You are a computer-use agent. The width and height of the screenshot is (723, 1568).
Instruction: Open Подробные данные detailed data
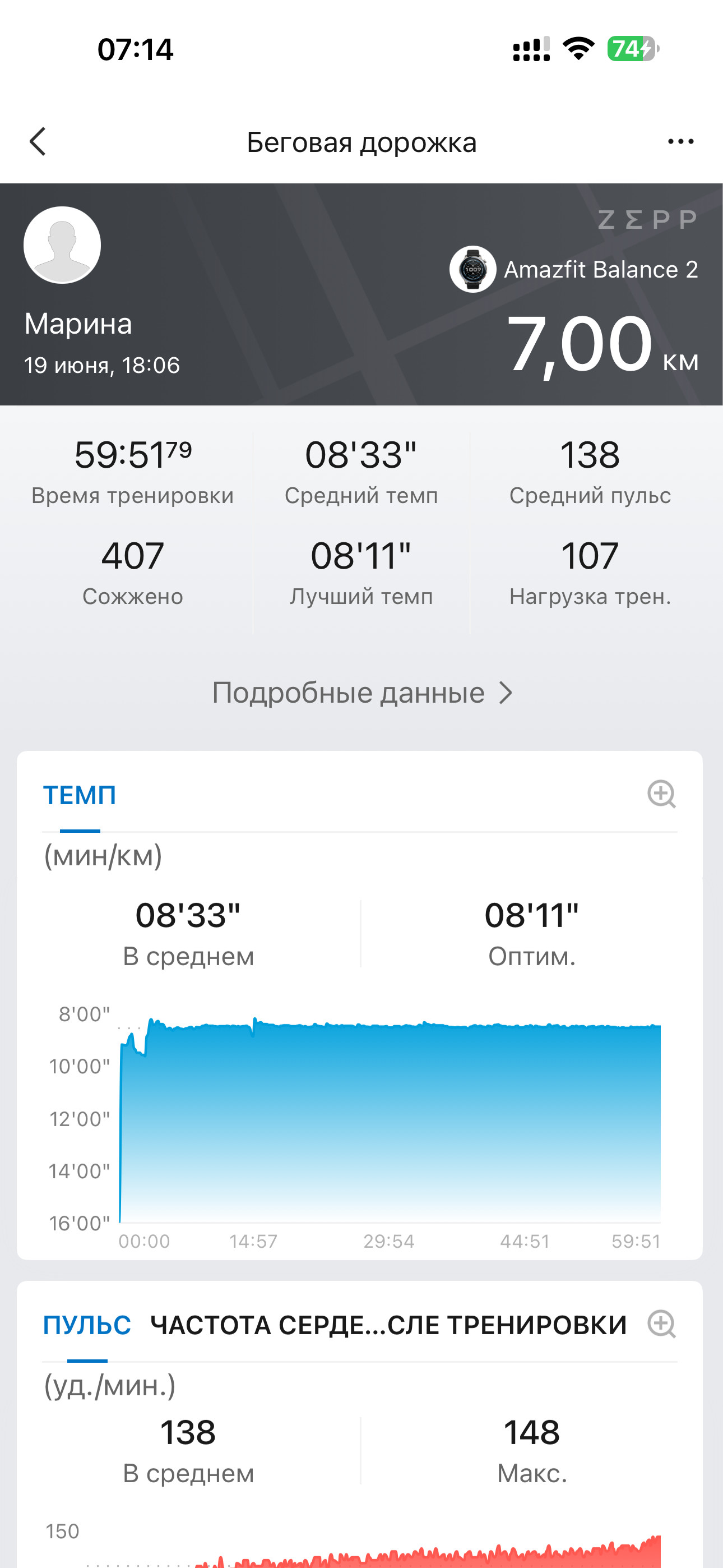362,693
